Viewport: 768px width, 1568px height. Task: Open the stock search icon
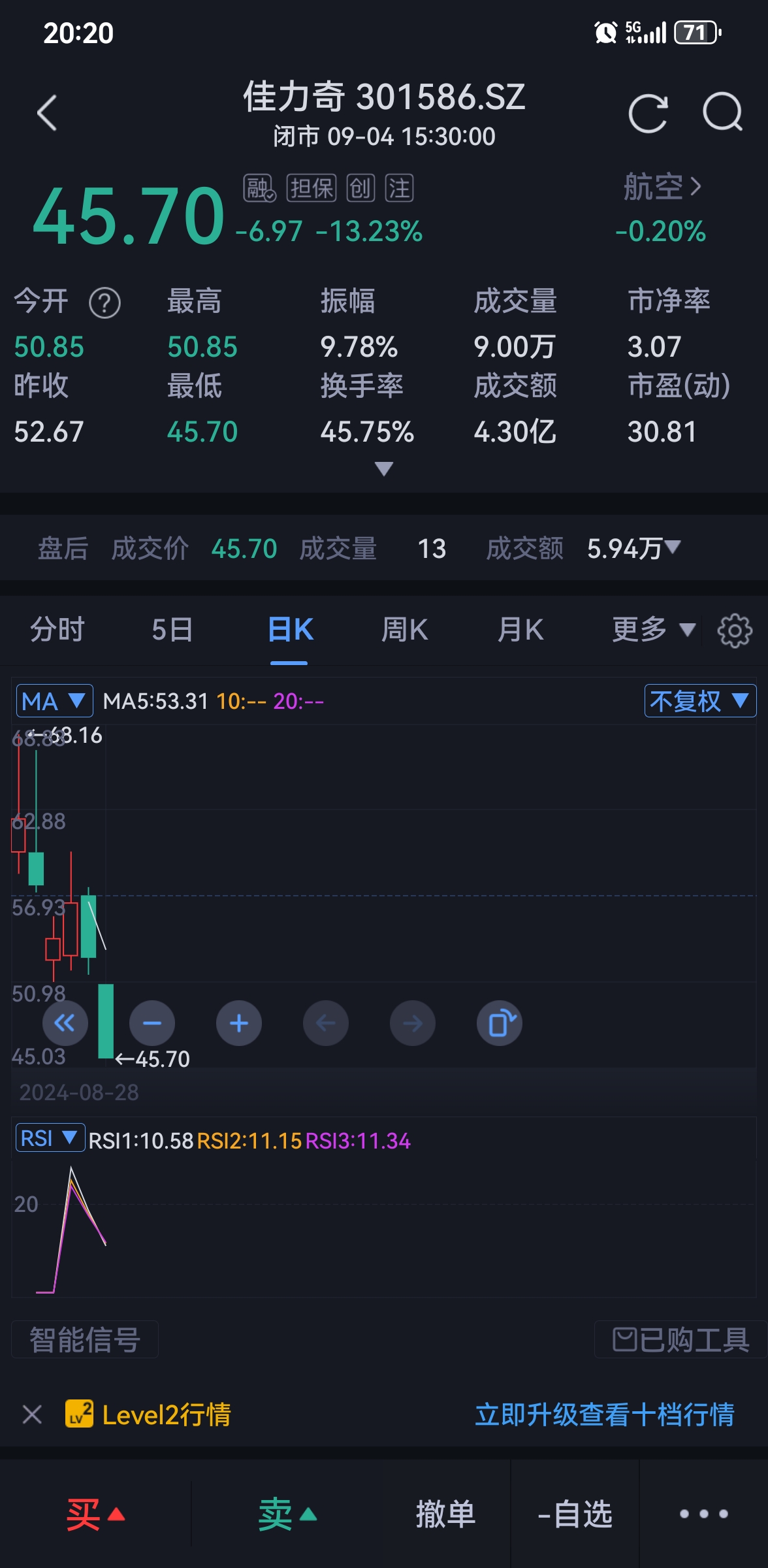click(x=722, y=112)
